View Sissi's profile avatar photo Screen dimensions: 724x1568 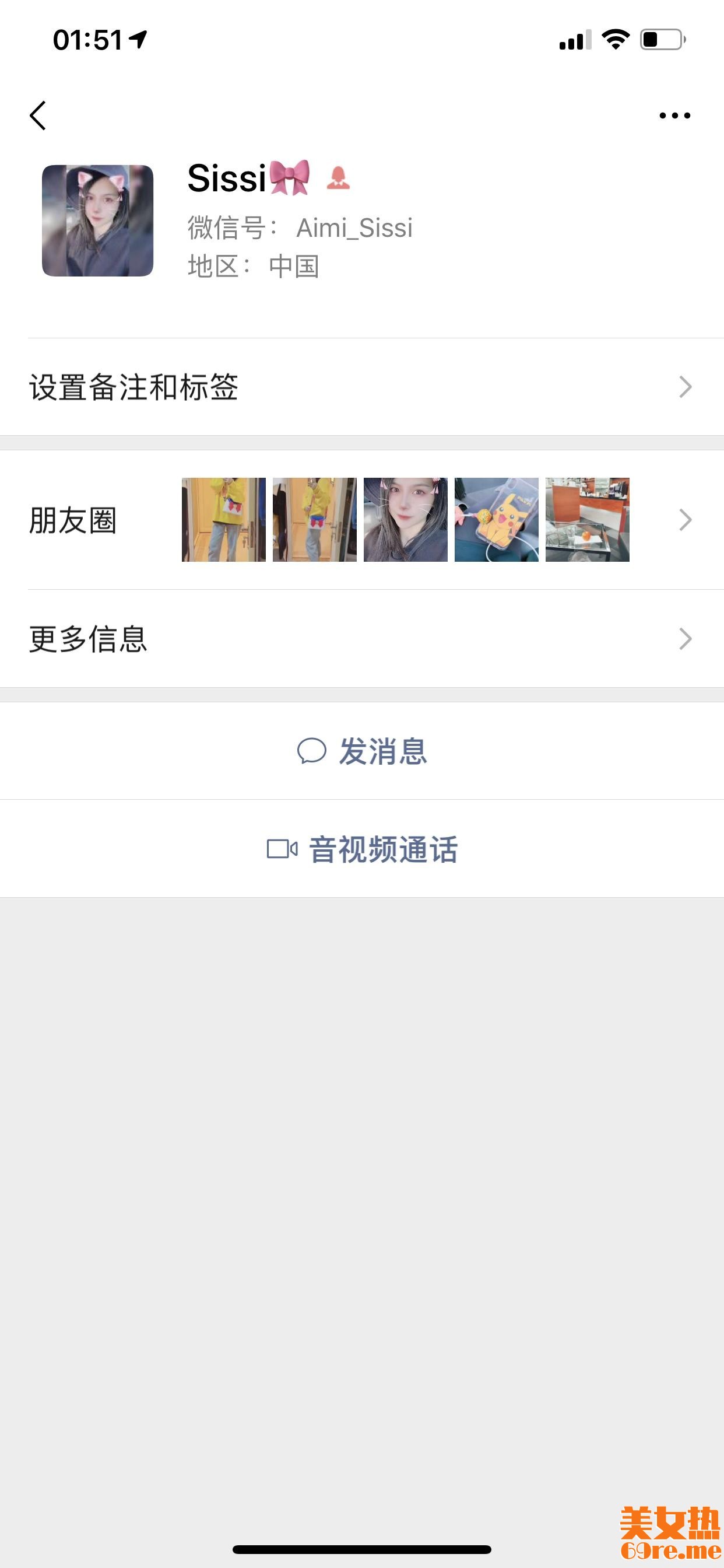pos(97,220)
